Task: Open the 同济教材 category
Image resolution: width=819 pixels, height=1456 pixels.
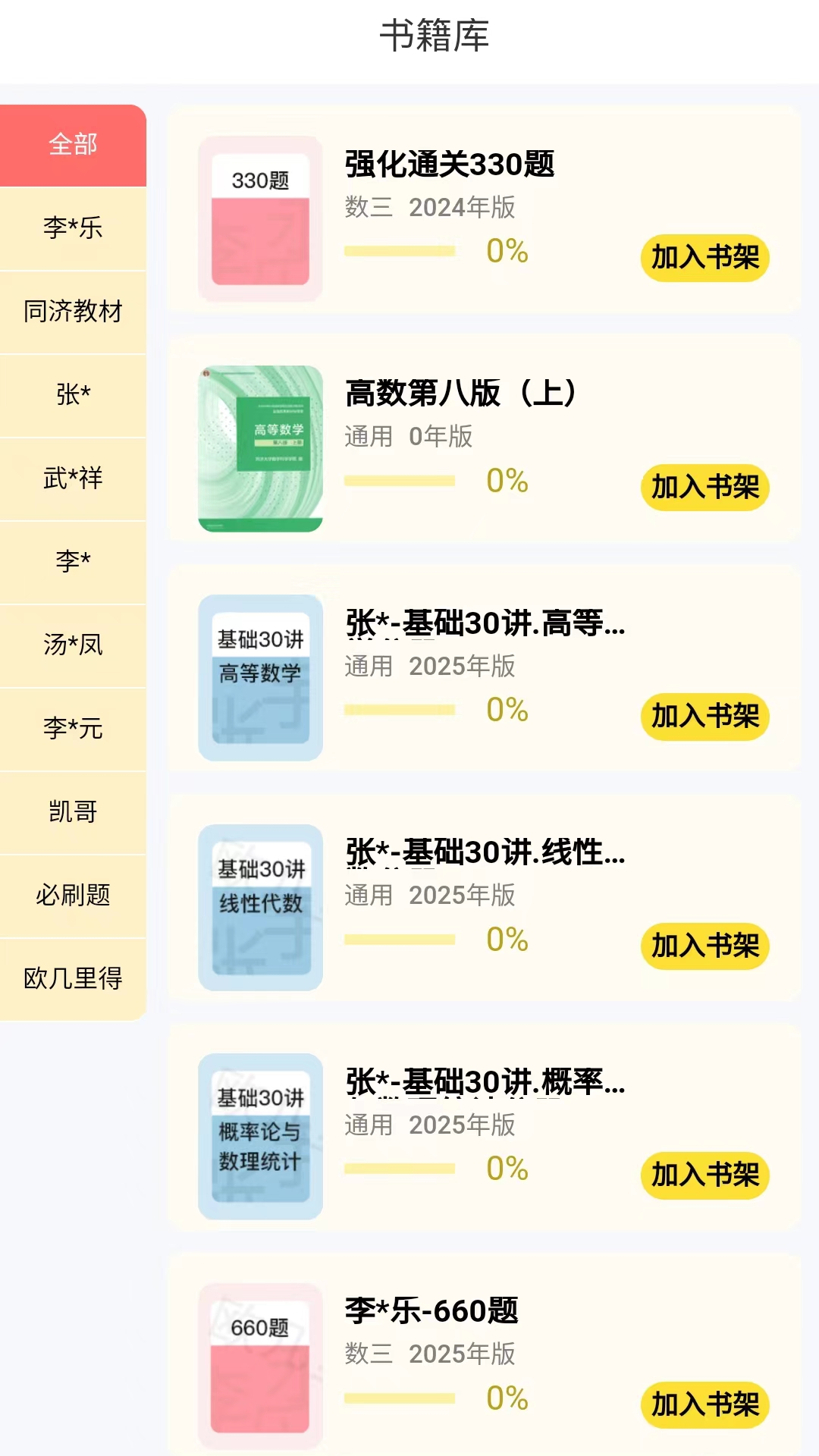Action: pos(73,311)
